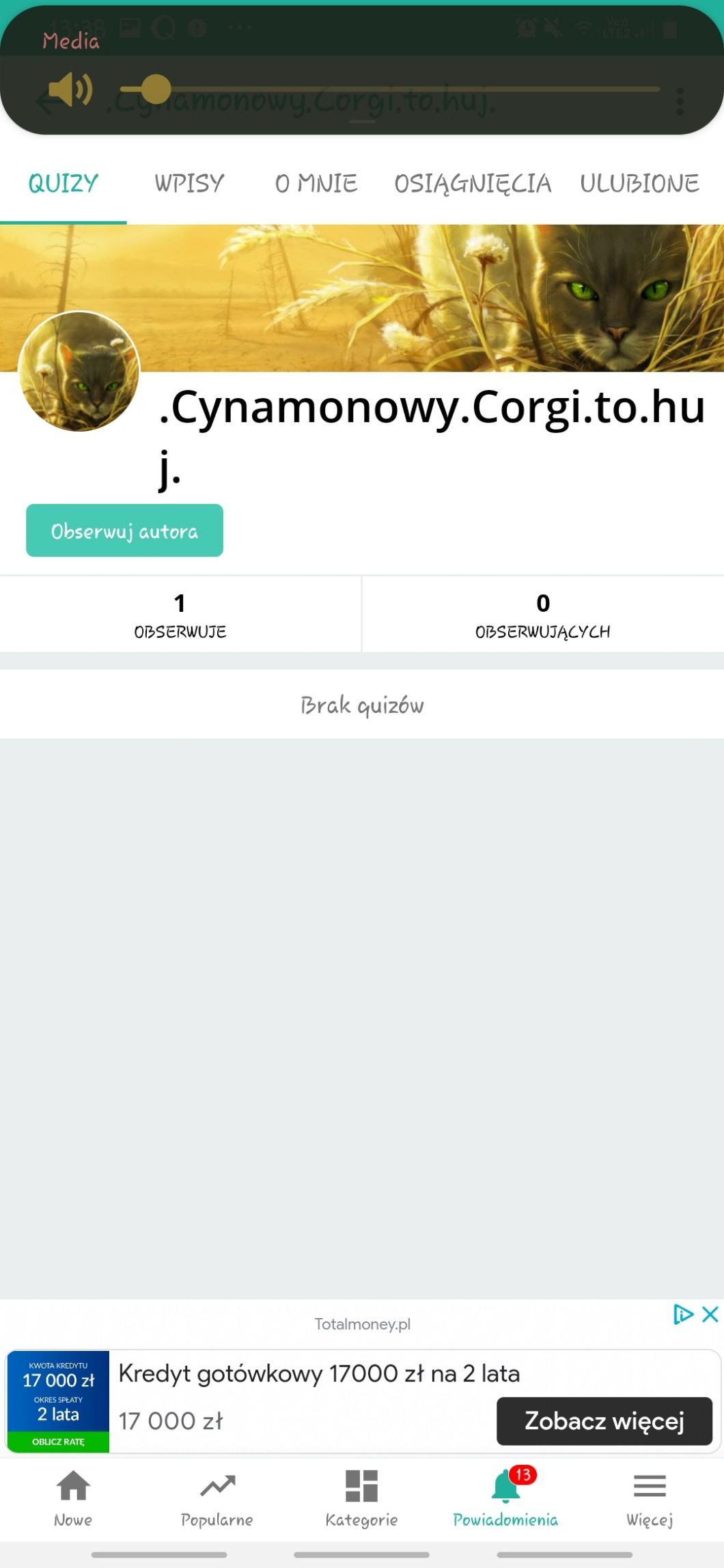
Task: Switch to the WPISY tab
Action: click(189, 183)
